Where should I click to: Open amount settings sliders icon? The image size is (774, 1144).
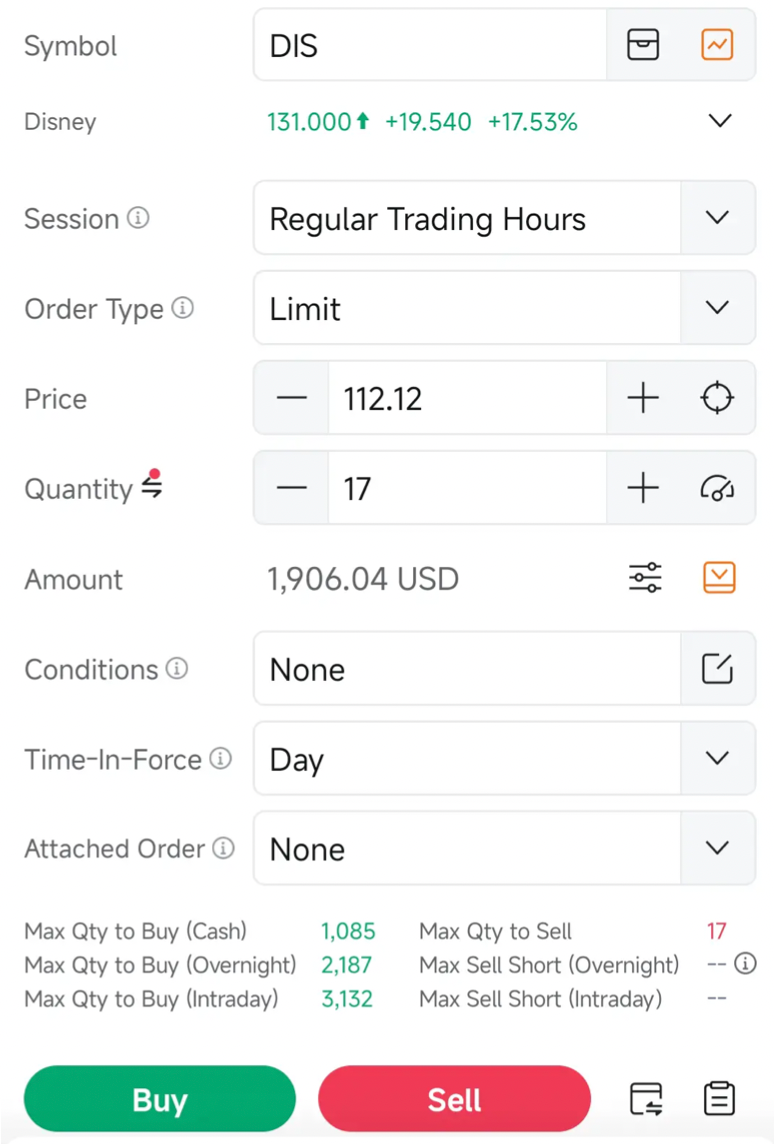645,577
